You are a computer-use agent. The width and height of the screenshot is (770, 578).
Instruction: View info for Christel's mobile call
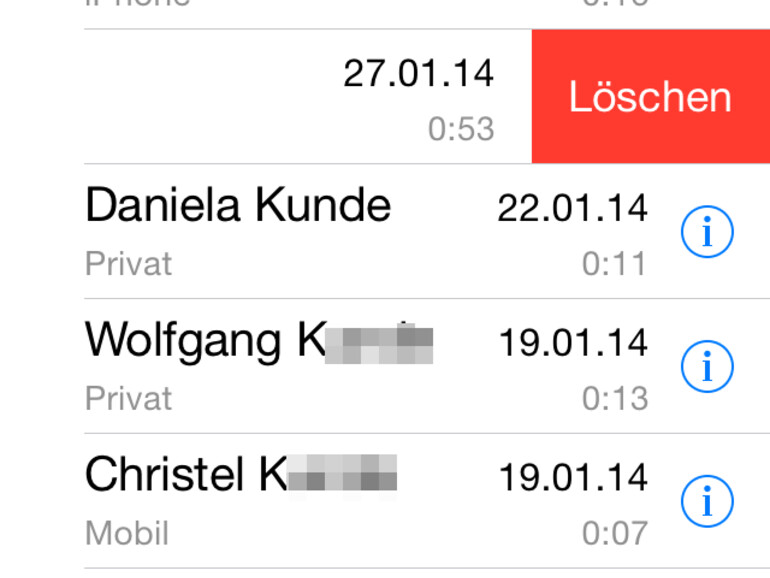coord(707,501)
